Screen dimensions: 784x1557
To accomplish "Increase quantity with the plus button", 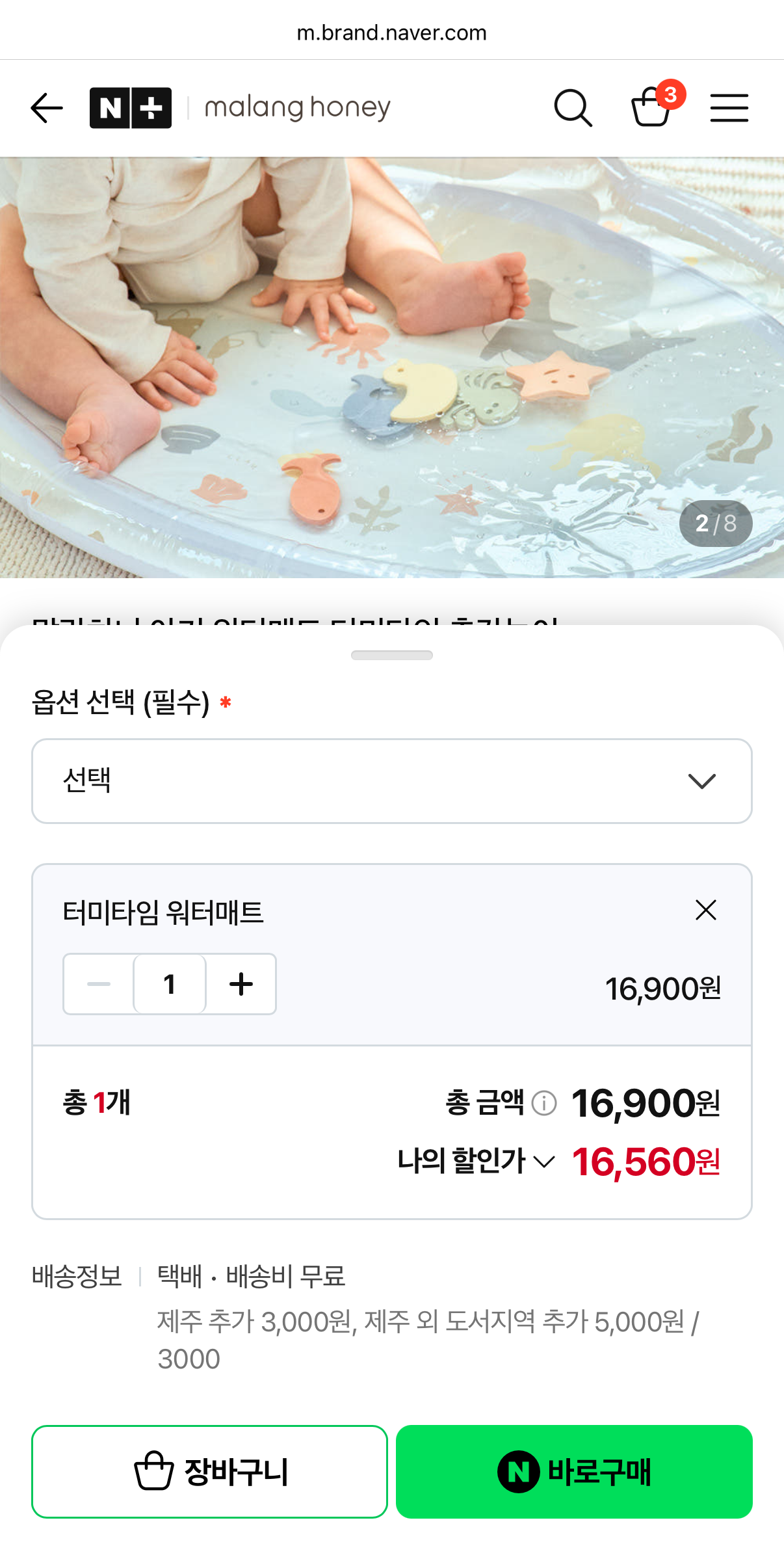I will pos(241,984).
